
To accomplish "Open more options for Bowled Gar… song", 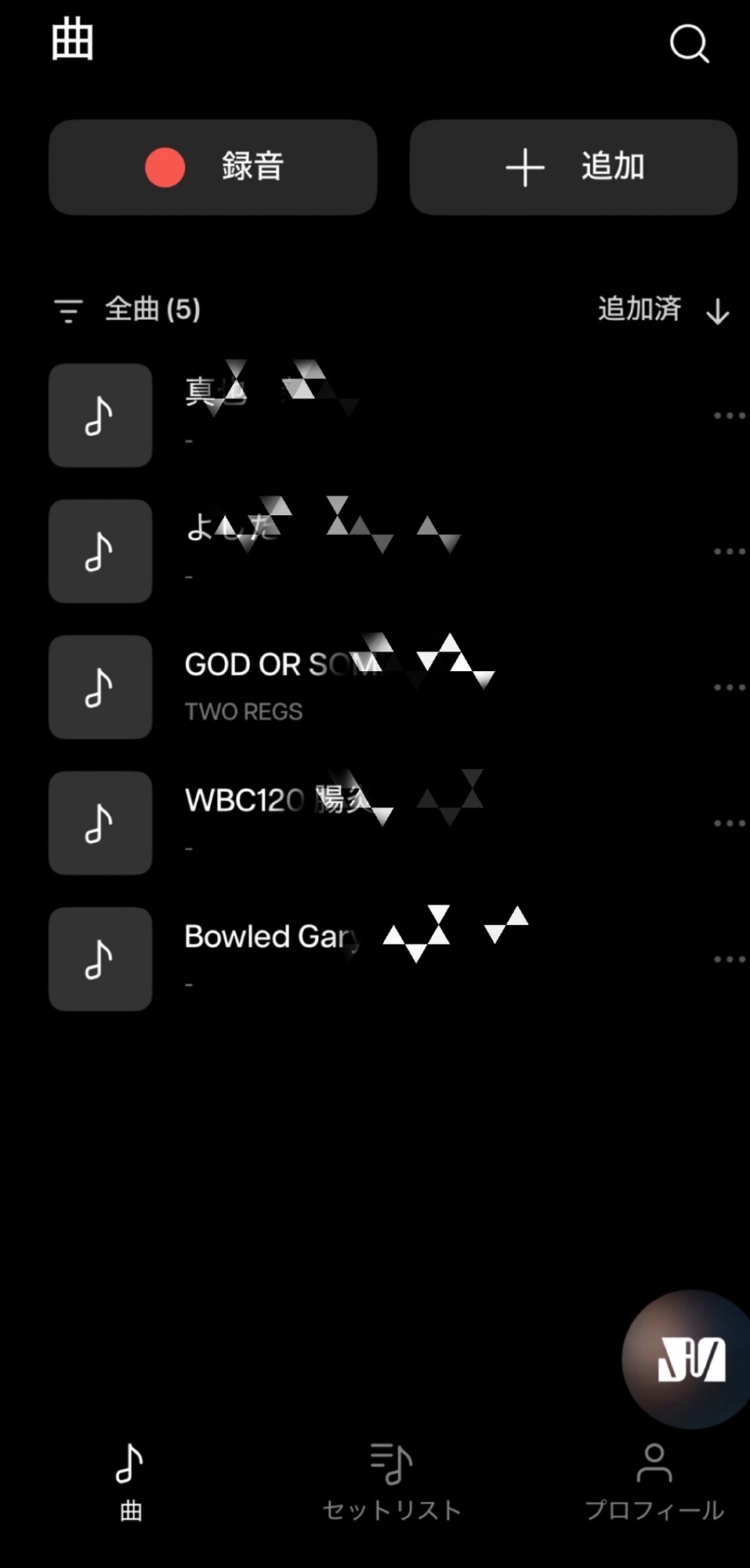I will pos(729,959).
